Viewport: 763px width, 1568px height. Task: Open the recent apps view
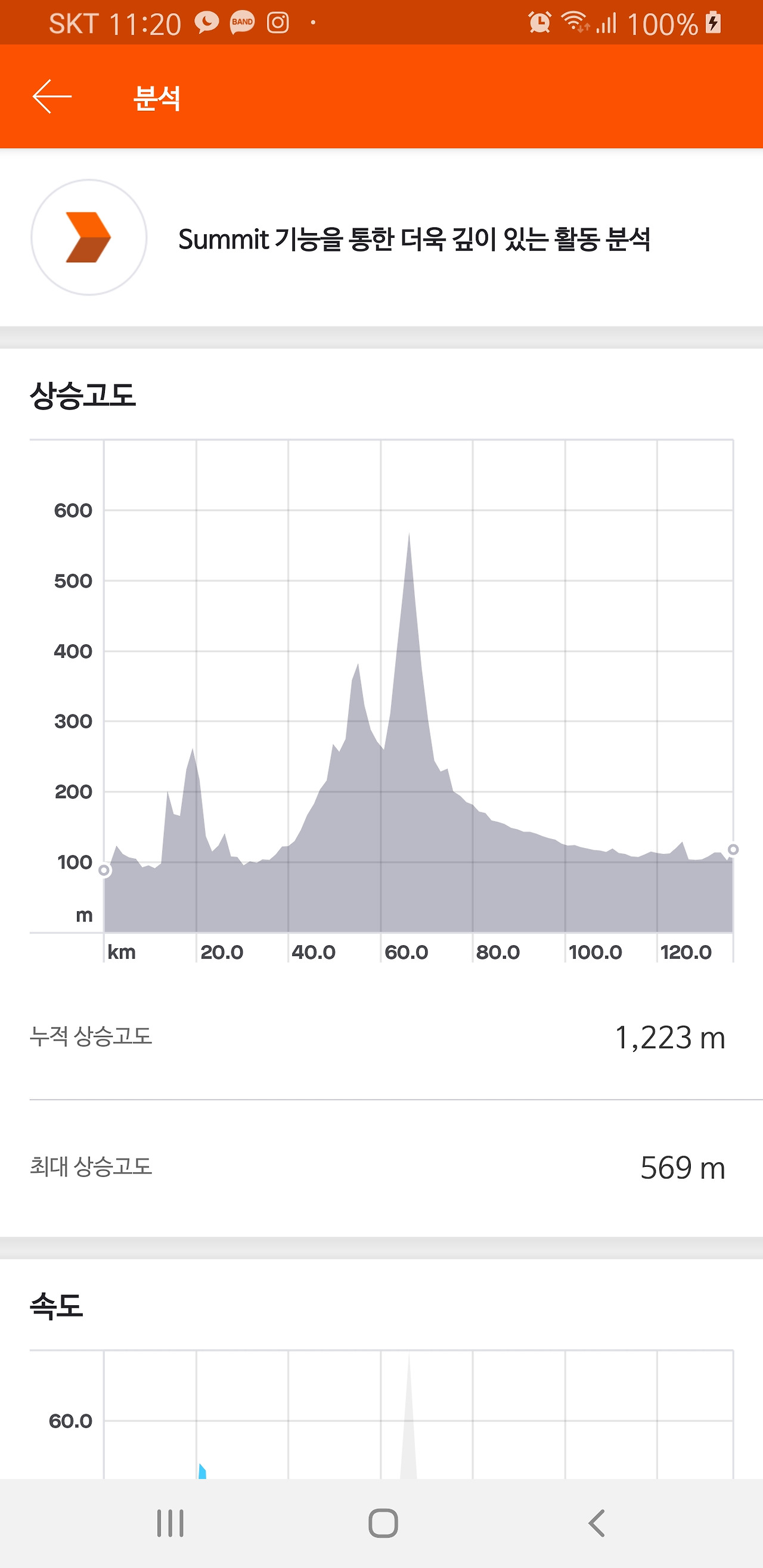click(x=170, y=1523)
